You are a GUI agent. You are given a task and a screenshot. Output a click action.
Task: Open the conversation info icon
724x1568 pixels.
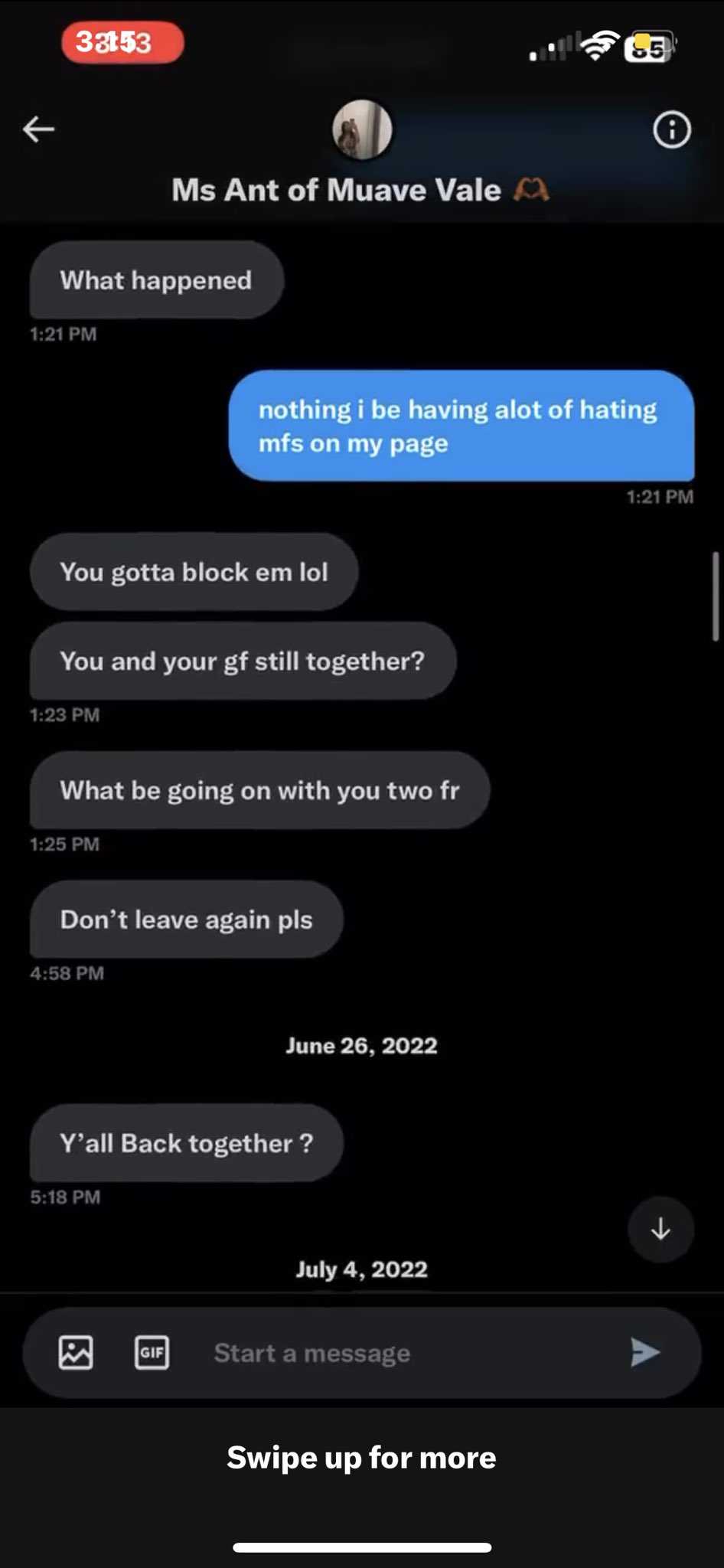click(671, 129)
